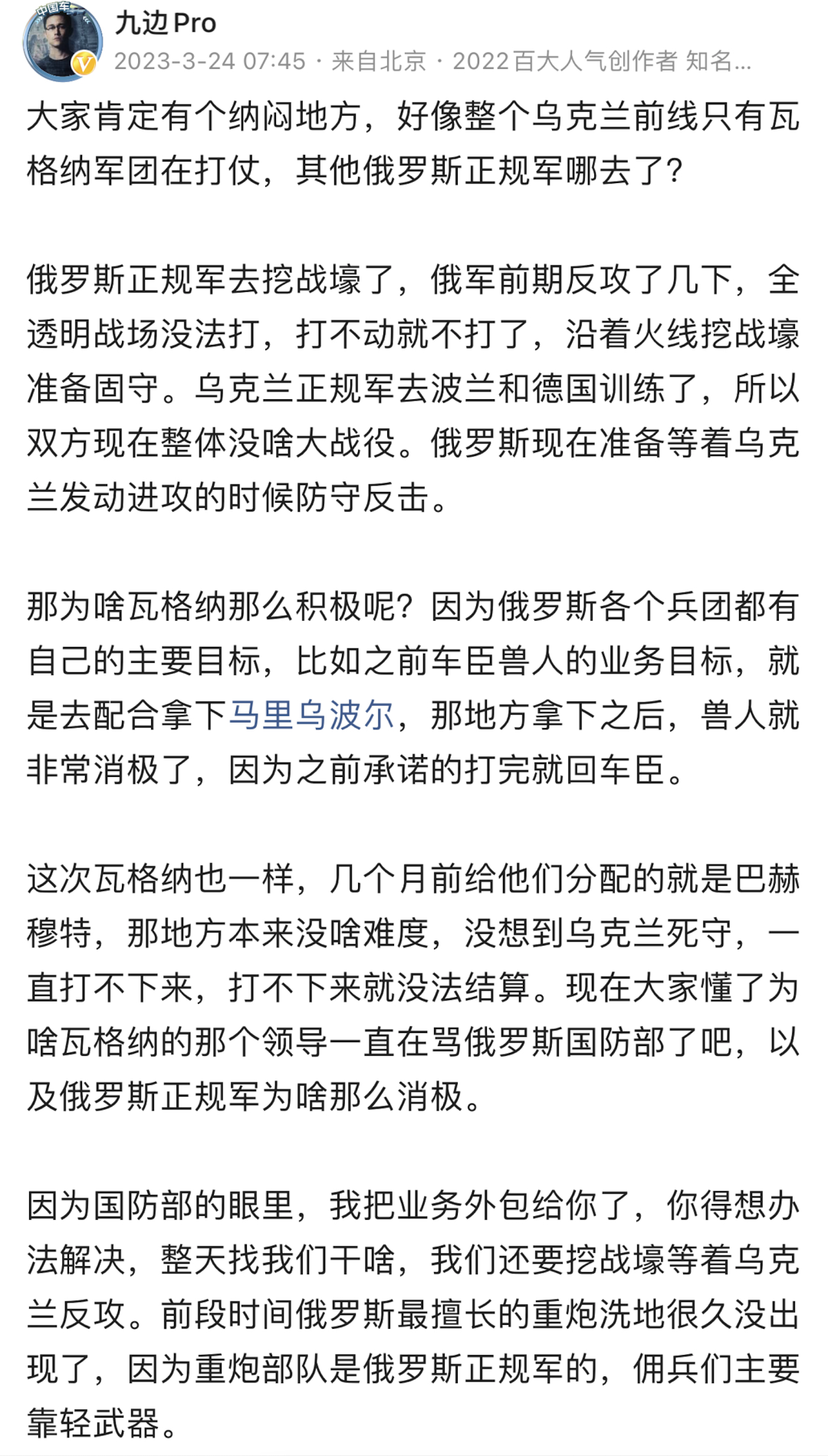
Task: Open the 九边Pro username link
Action: coord(166,23)
